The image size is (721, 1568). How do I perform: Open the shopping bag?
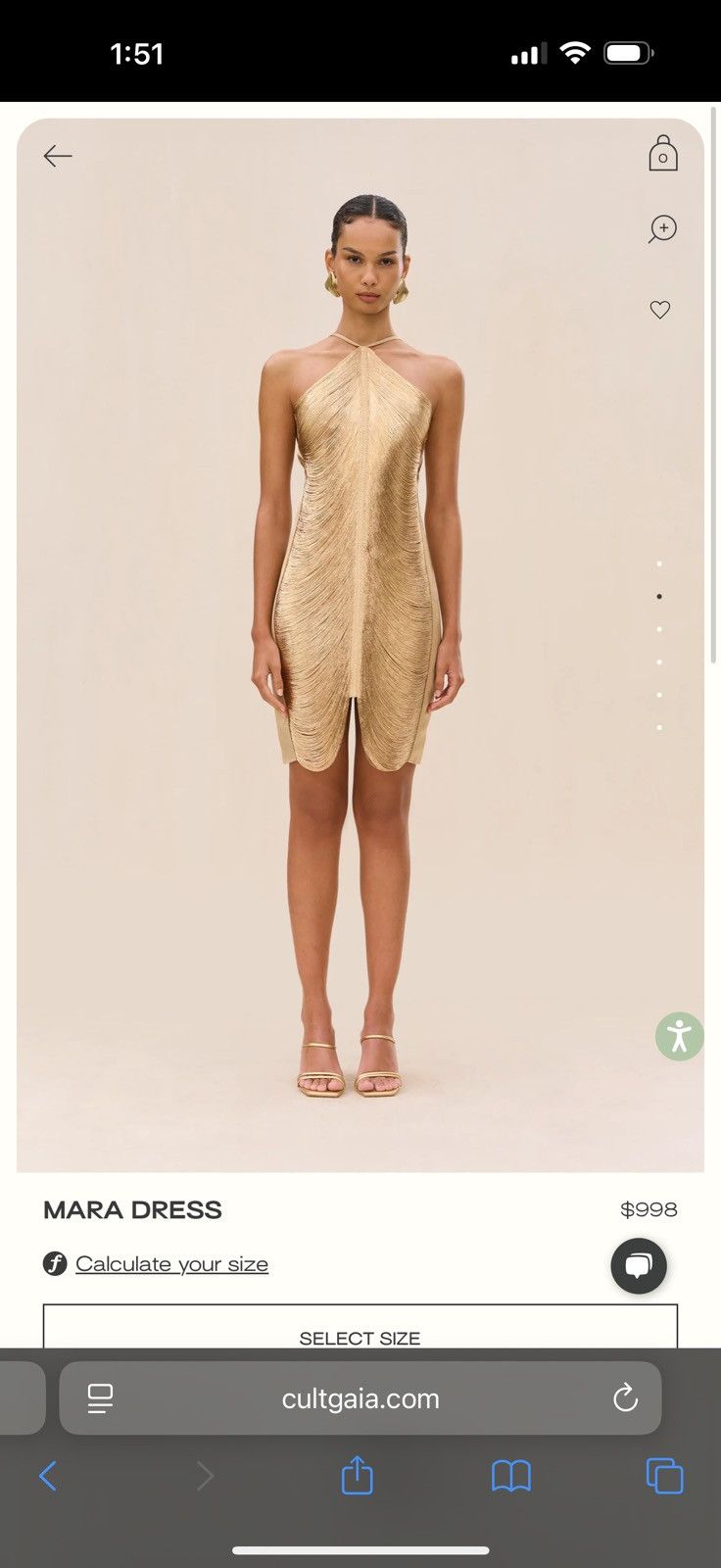click(663, 154)
